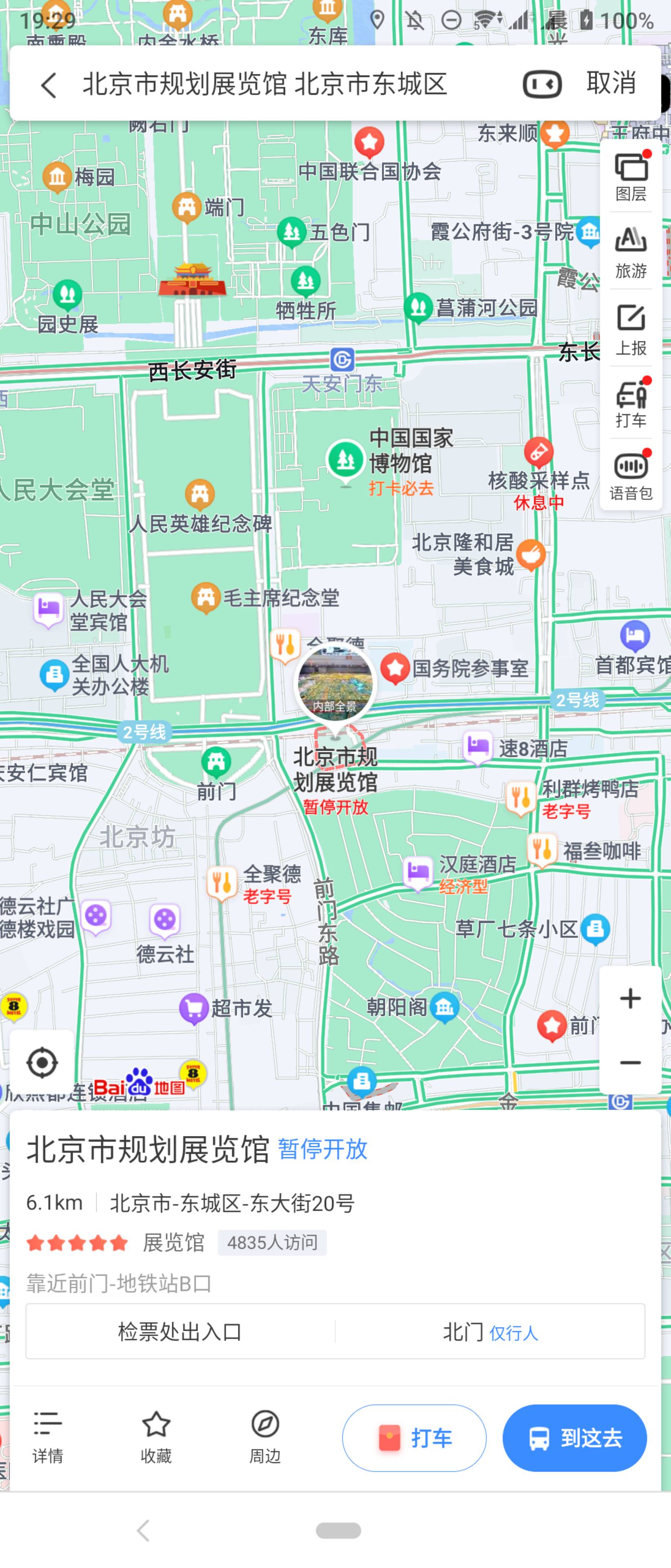Open the 旅游 travel feature
This screenshot has height=1568, width=671.
tap(631, 252)
